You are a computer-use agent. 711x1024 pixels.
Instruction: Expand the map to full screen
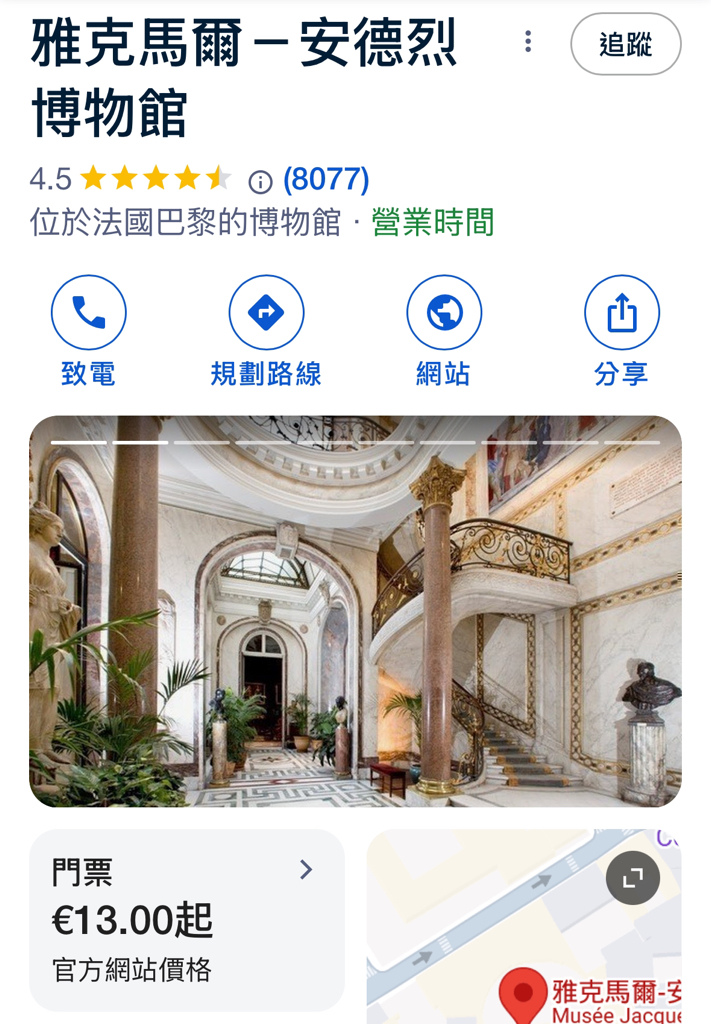[632, 878]
